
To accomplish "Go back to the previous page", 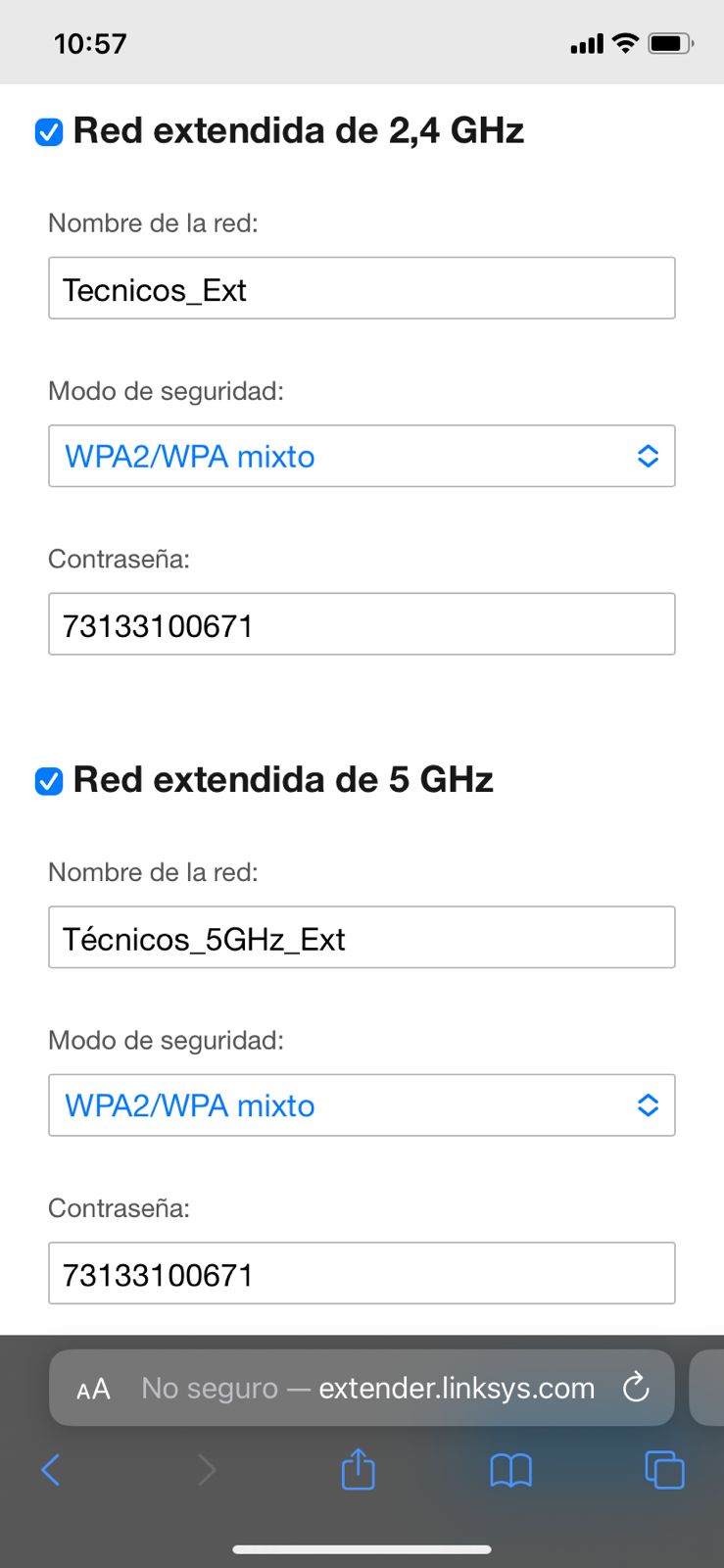I will (x=51, y=1470).
